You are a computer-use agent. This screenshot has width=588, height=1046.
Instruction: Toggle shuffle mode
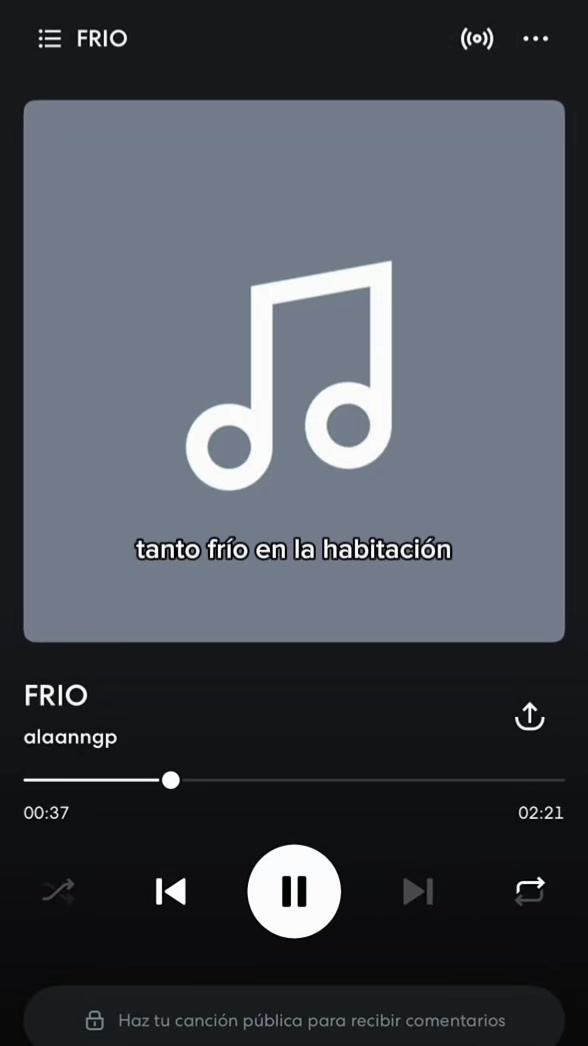pyautogui.click(x=59, y=891)
